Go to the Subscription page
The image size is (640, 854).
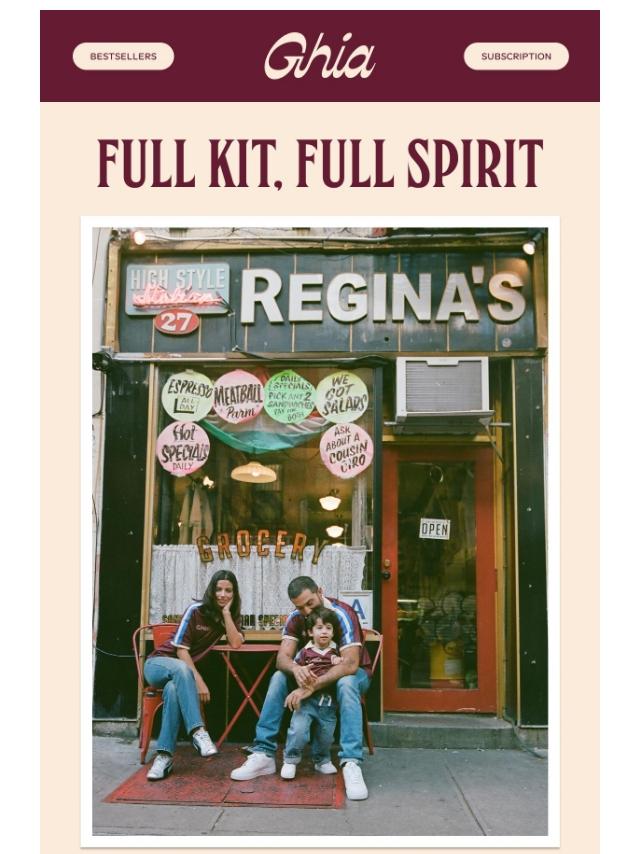coord(516,56)
